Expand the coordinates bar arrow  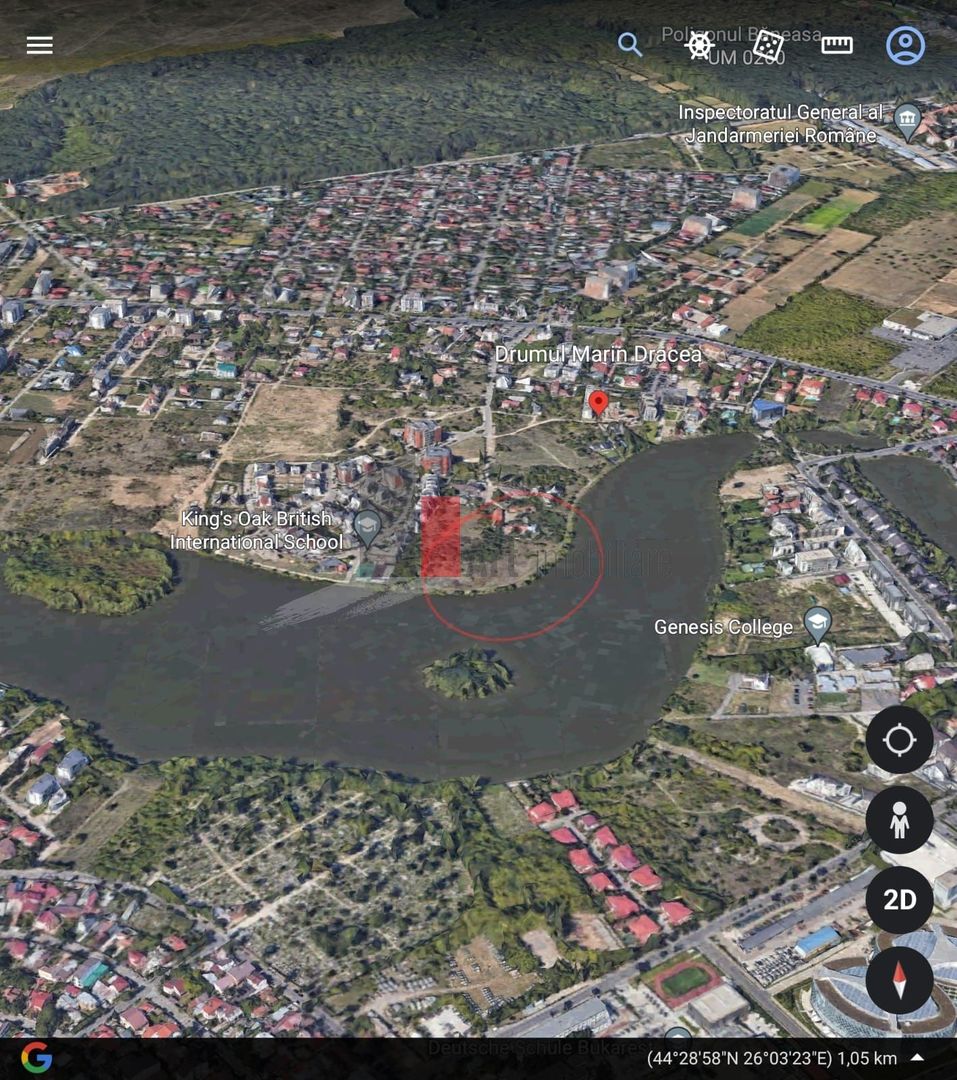coord(917,1058)
